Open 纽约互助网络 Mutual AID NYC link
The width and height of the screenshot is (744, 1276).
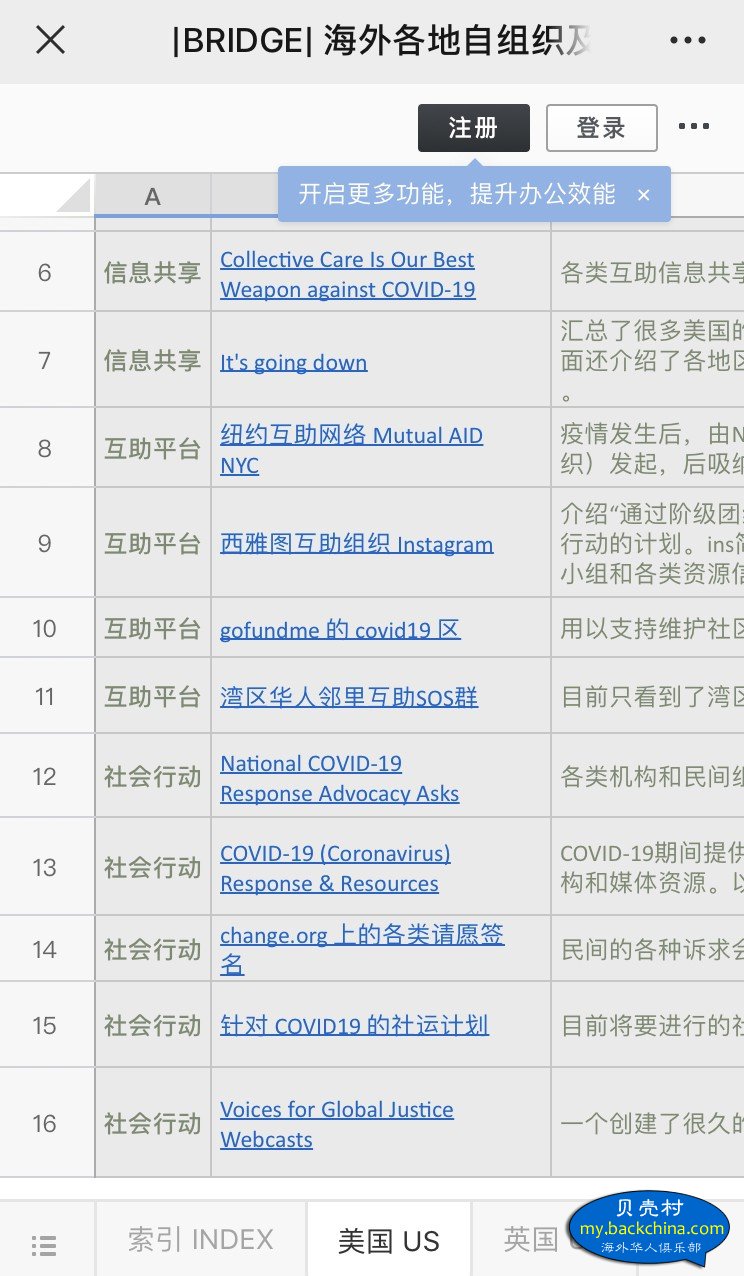pos(351,450)
